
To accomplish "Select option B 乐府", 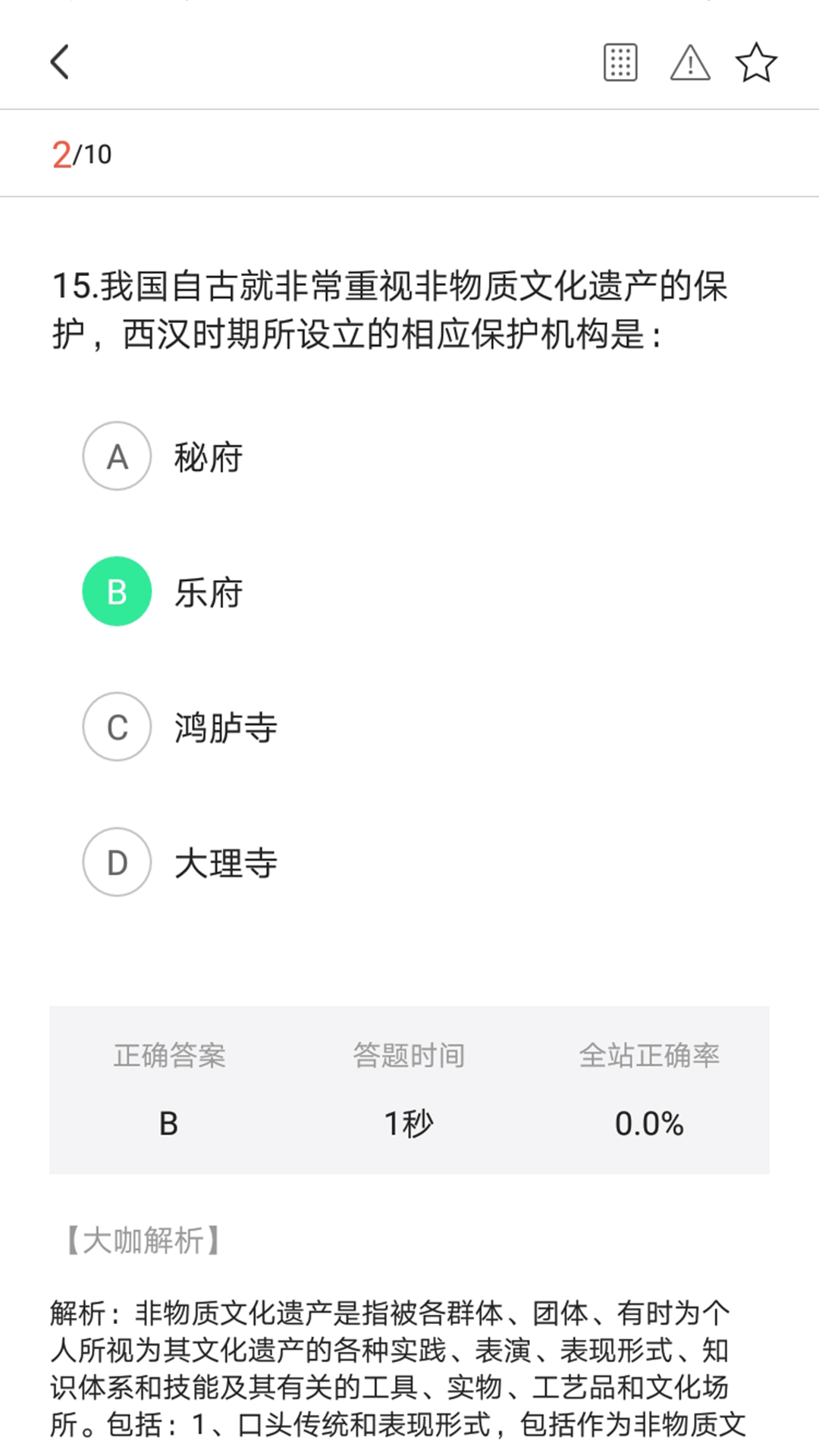I will 118,591.
